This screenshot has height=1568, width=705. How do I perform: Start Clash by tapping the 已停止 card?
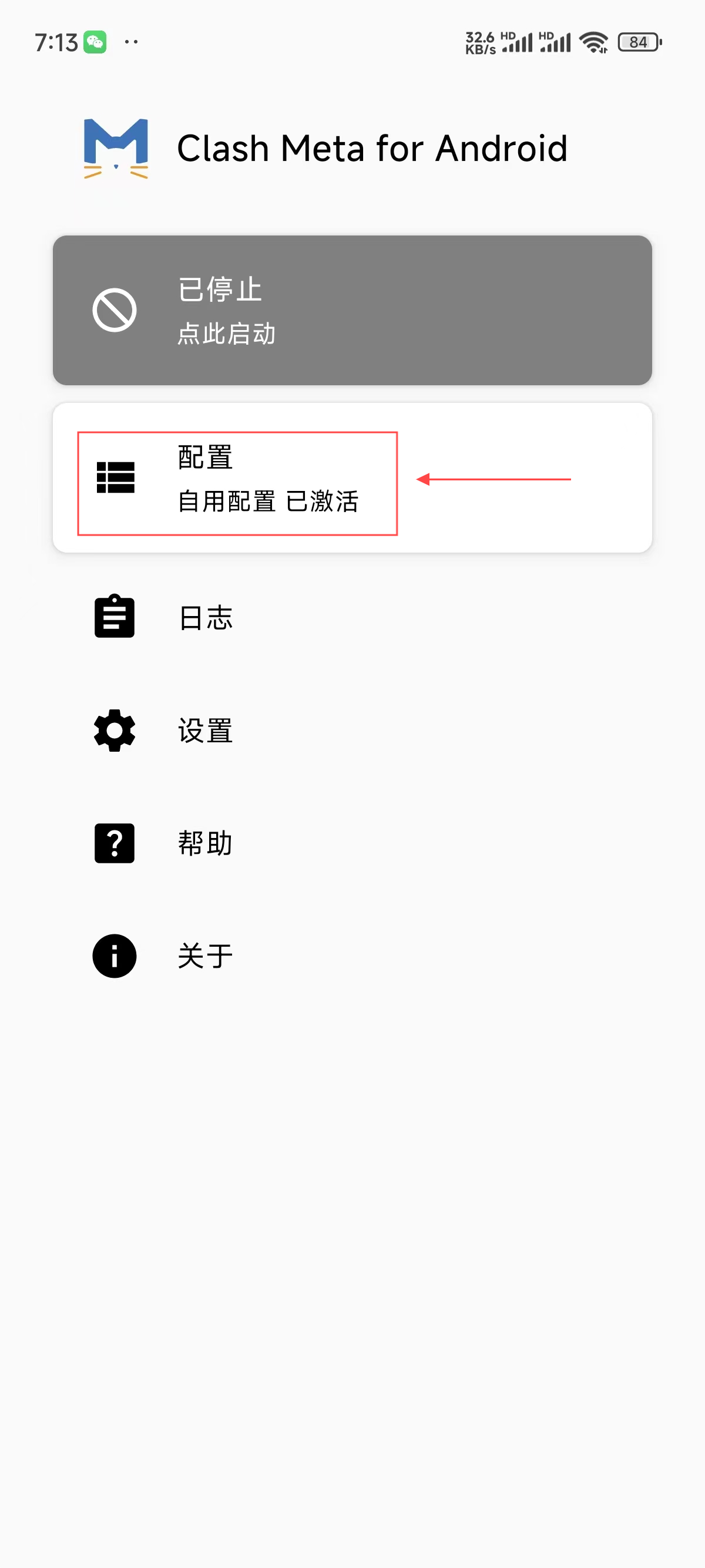pyautogui.click(x=352, y=311)
